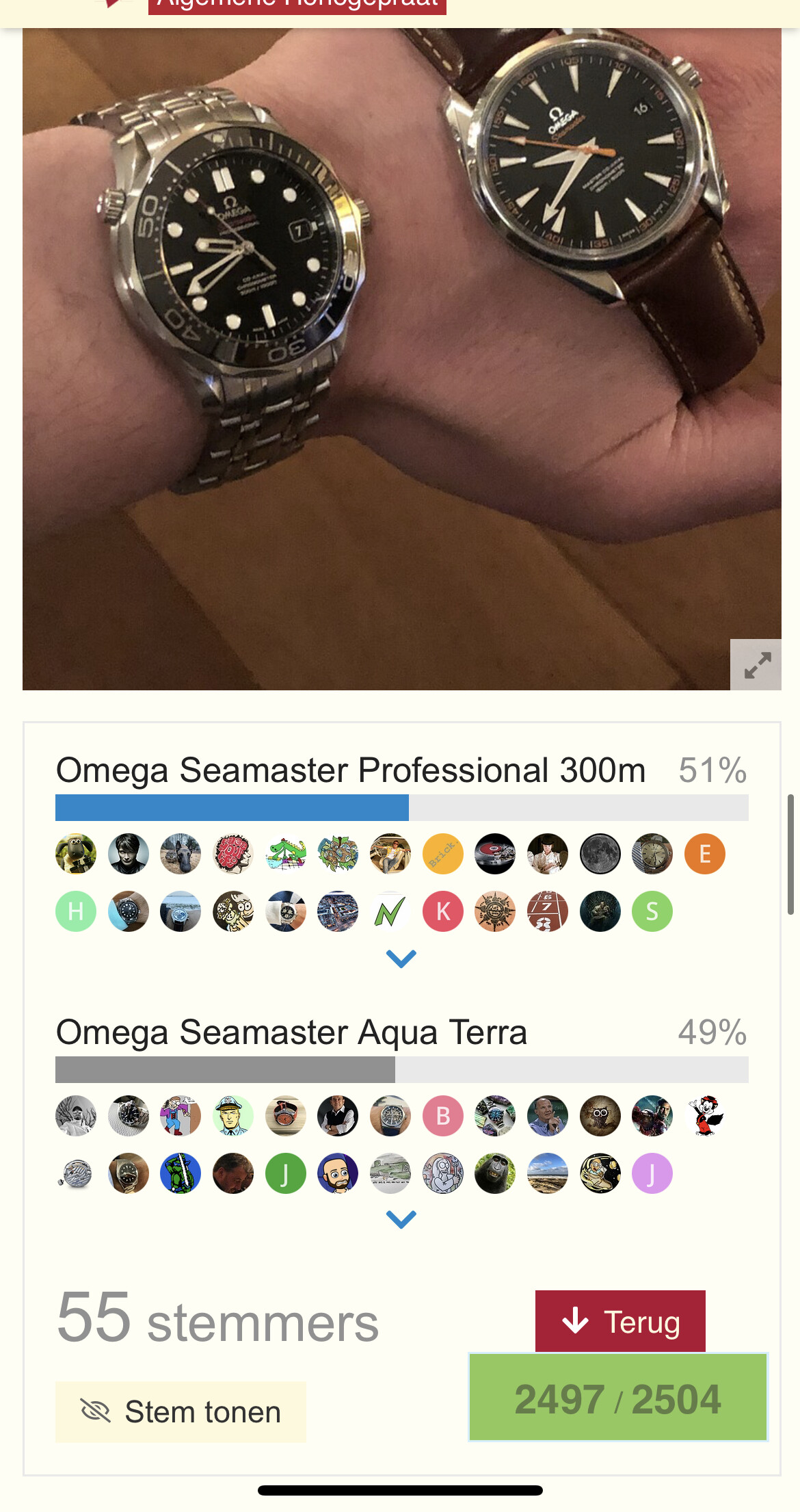
Task: Tap the Terug button
Action: [x=620, y=1321]
